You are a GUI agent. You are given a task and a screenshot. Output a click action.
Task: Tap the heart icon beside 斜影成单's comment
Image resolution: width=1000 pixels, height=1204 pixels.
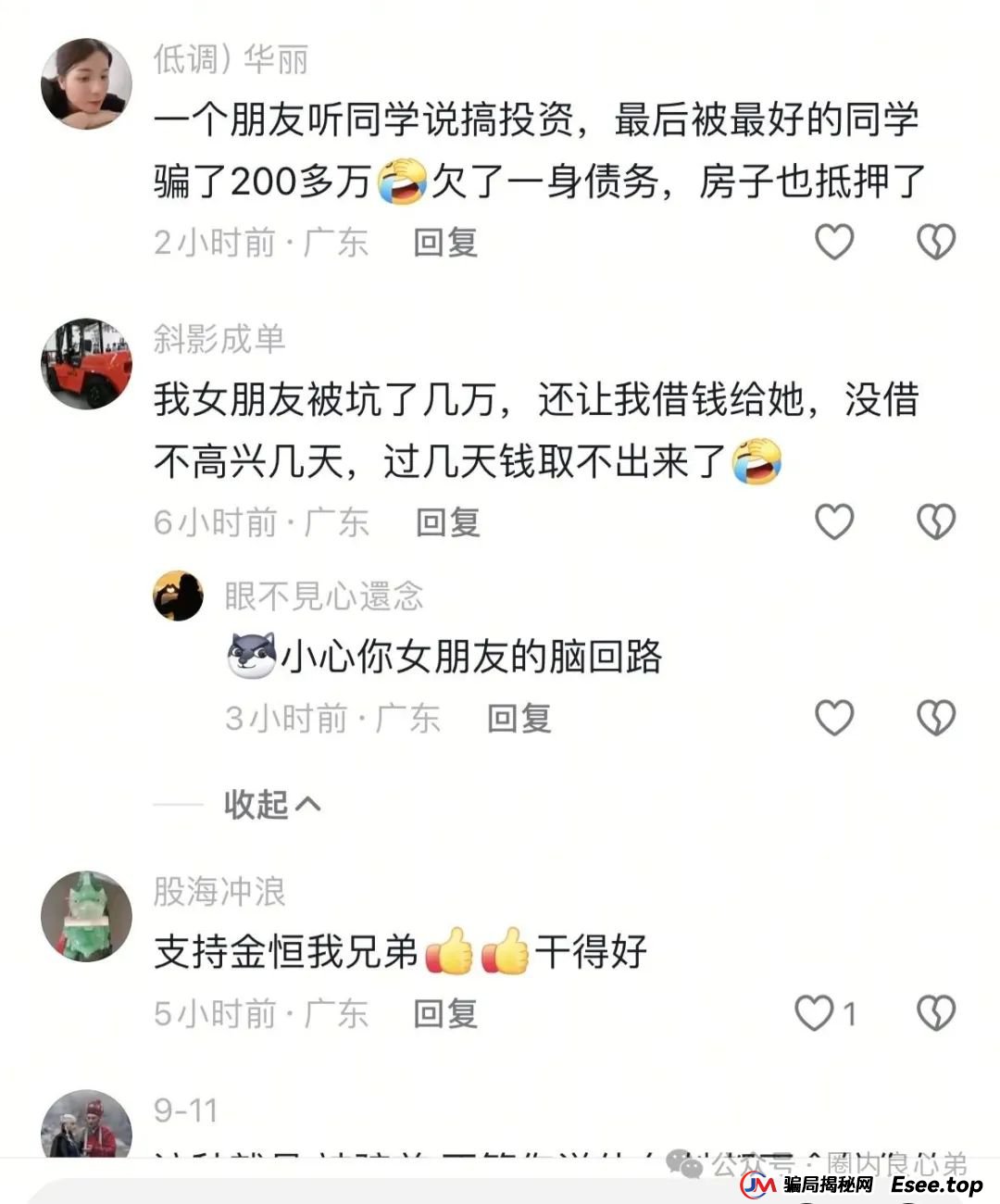[x=834, y=521]
